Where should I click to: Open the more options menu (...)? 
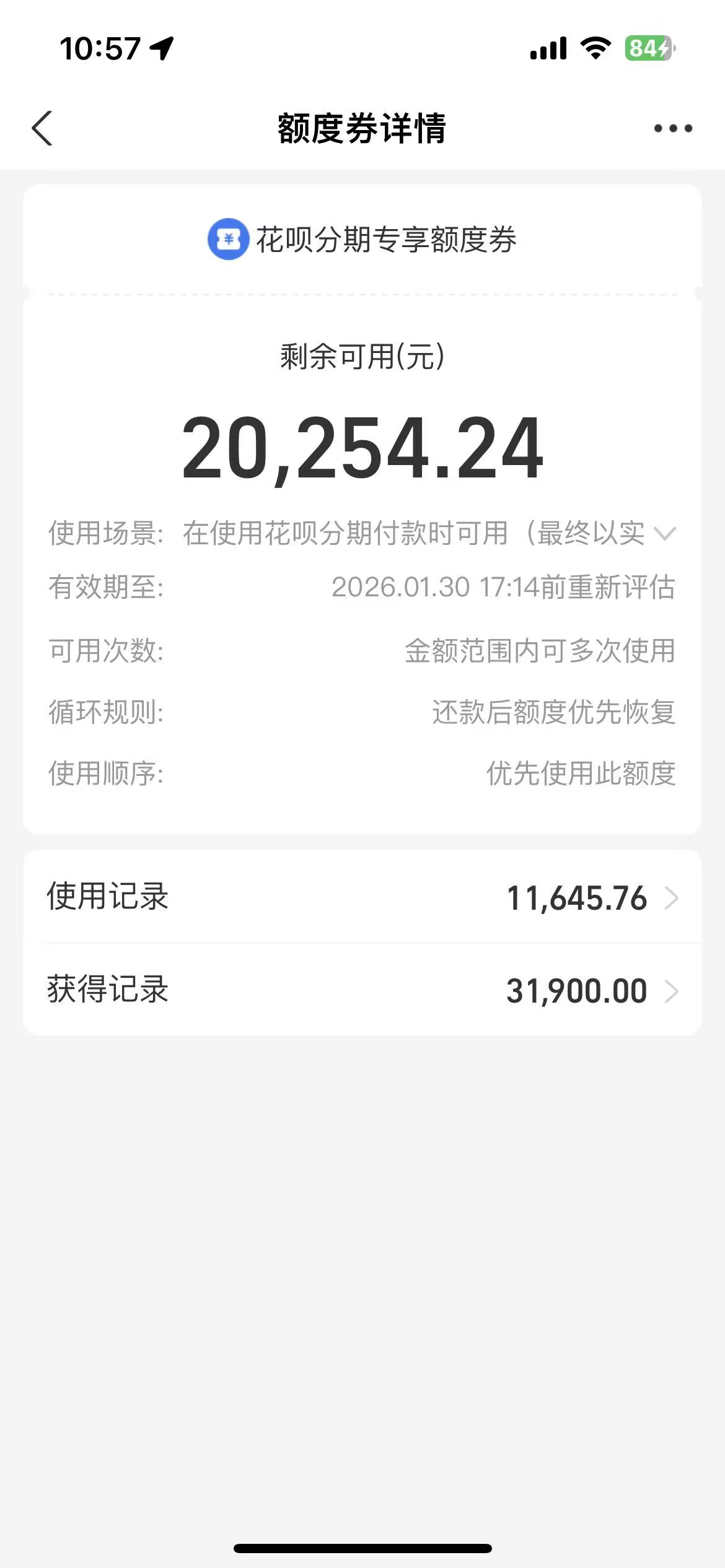(x=672, y=128)
